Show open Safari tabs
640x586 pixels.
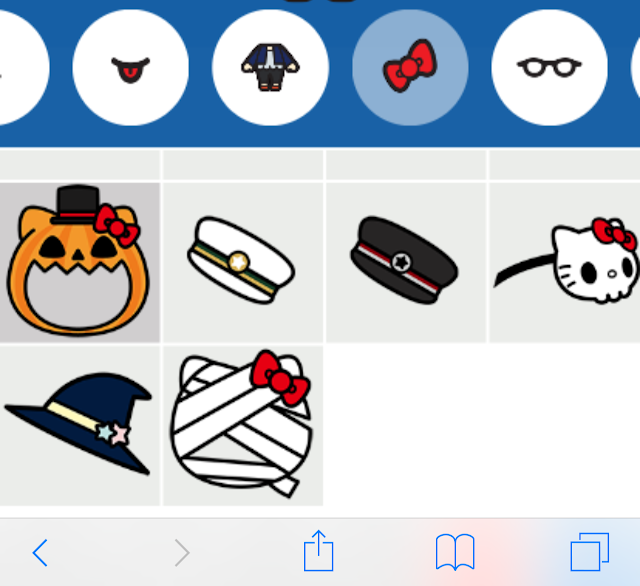point(589,552)
